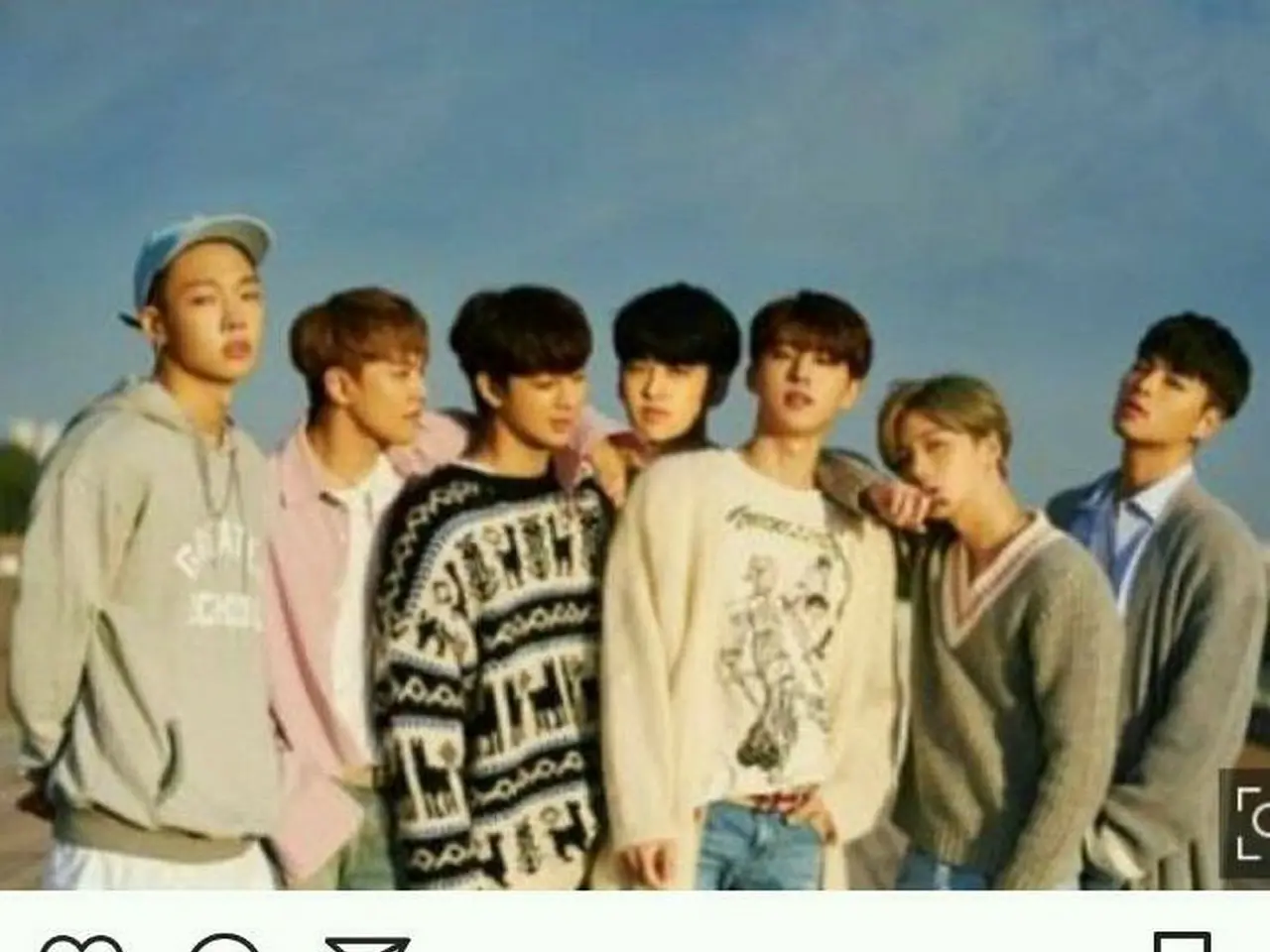The image size is (1270, 952).
Task: Share this post via direct message
Action: point(367,943)
